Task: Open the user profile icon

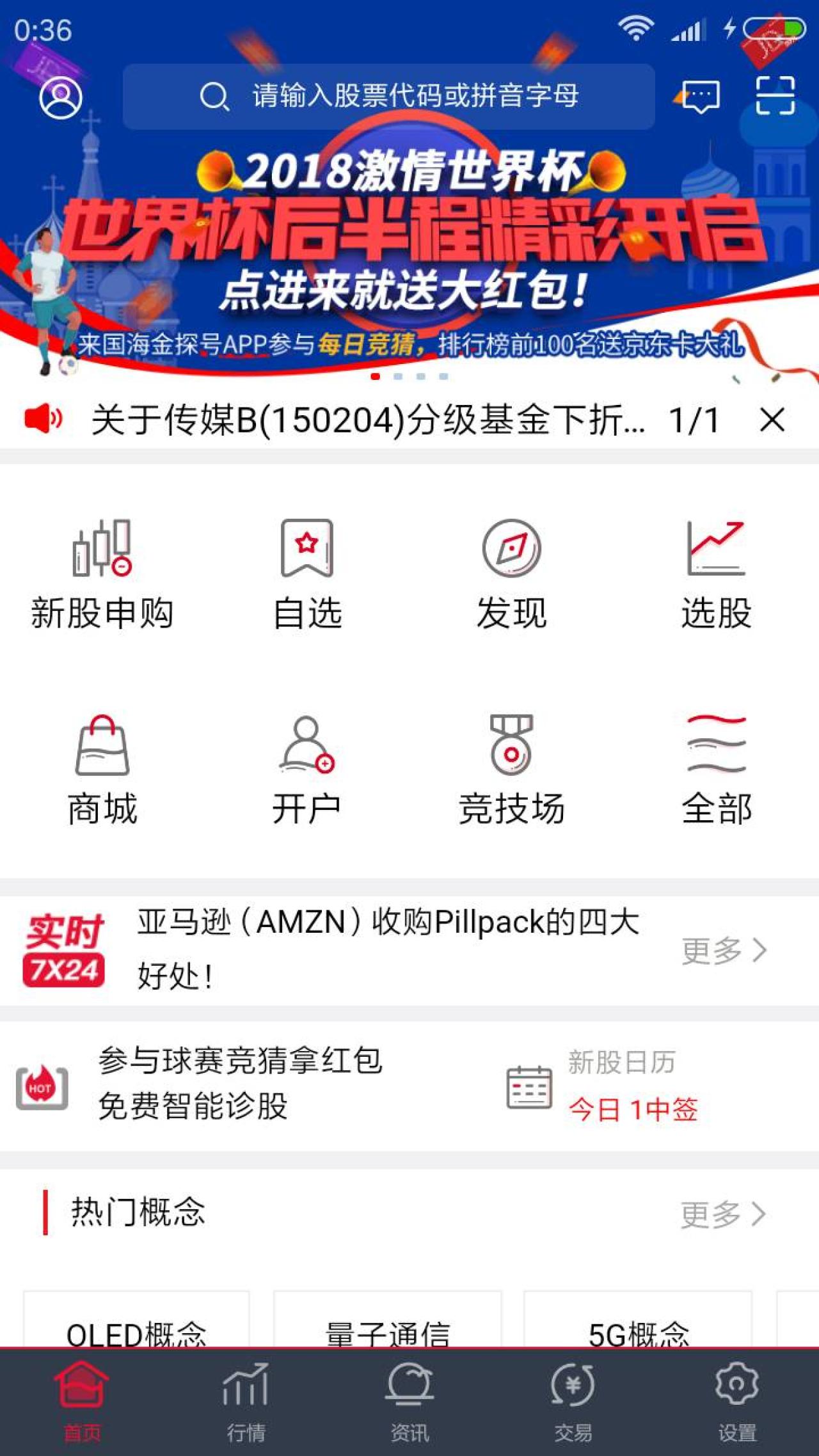Action: point(61,98)
